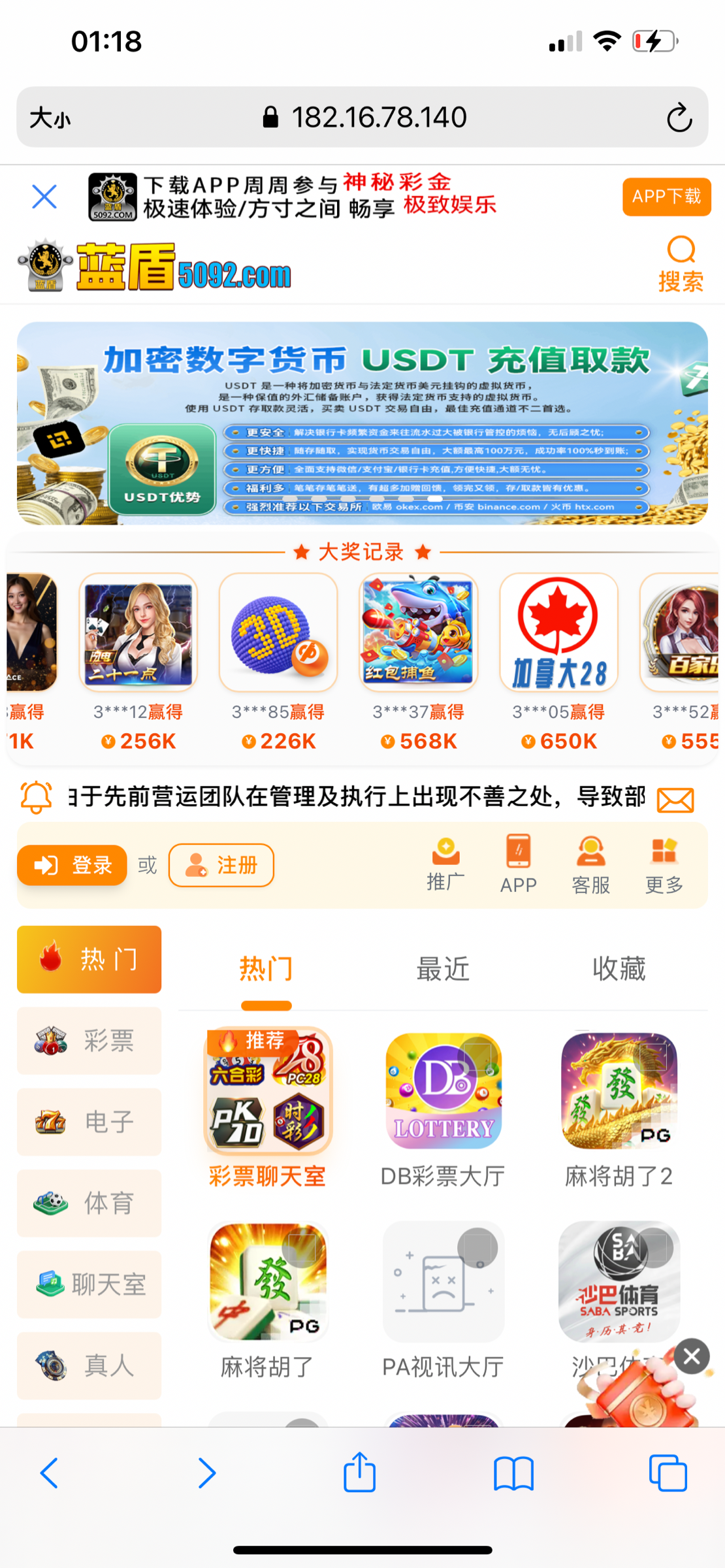Tap the 登录 login button

pyautogui.click(x=72, y=865)
